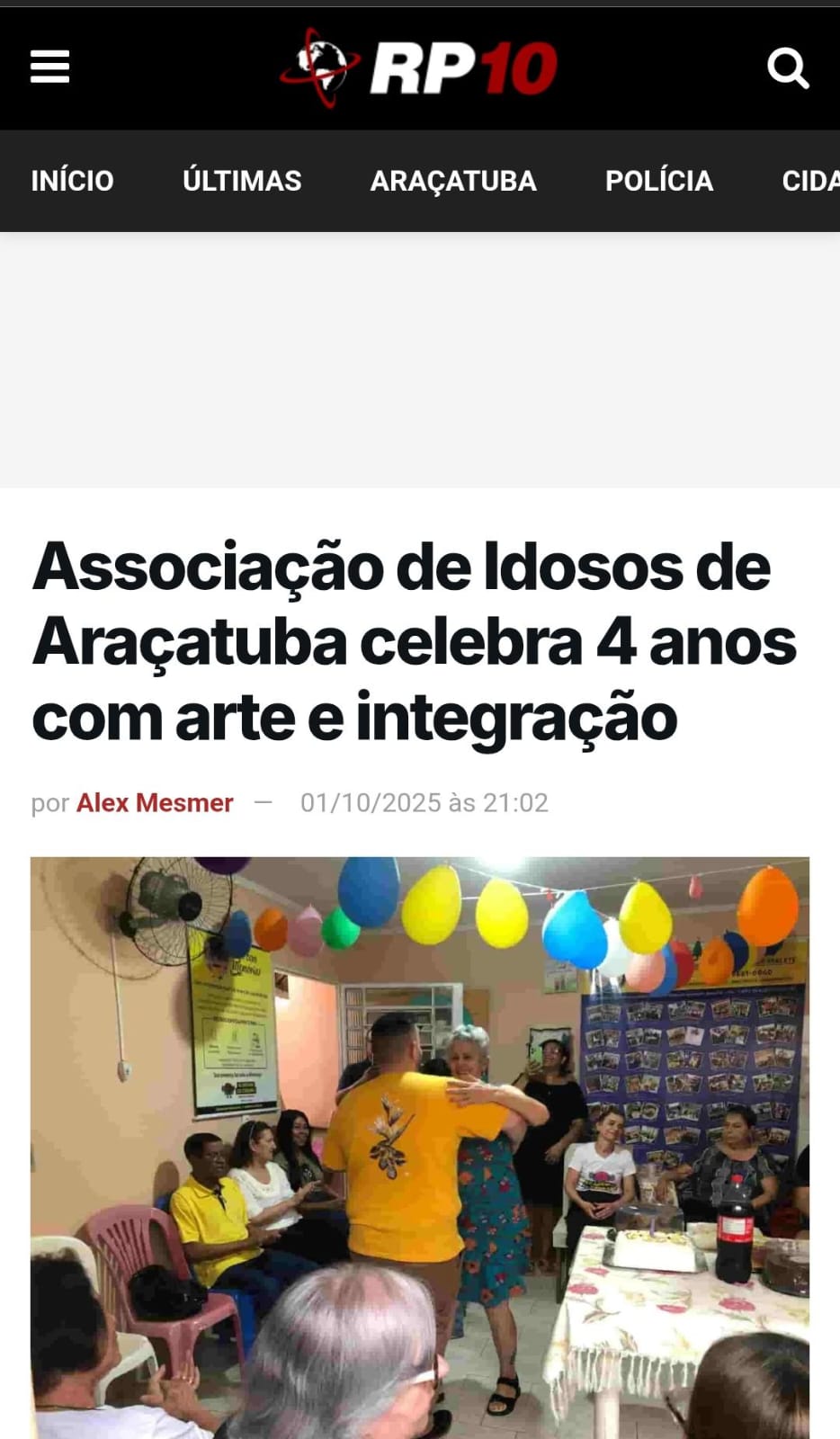Go to the Início section
This screenshot has height=1439, width=840.
pos(72,181)
